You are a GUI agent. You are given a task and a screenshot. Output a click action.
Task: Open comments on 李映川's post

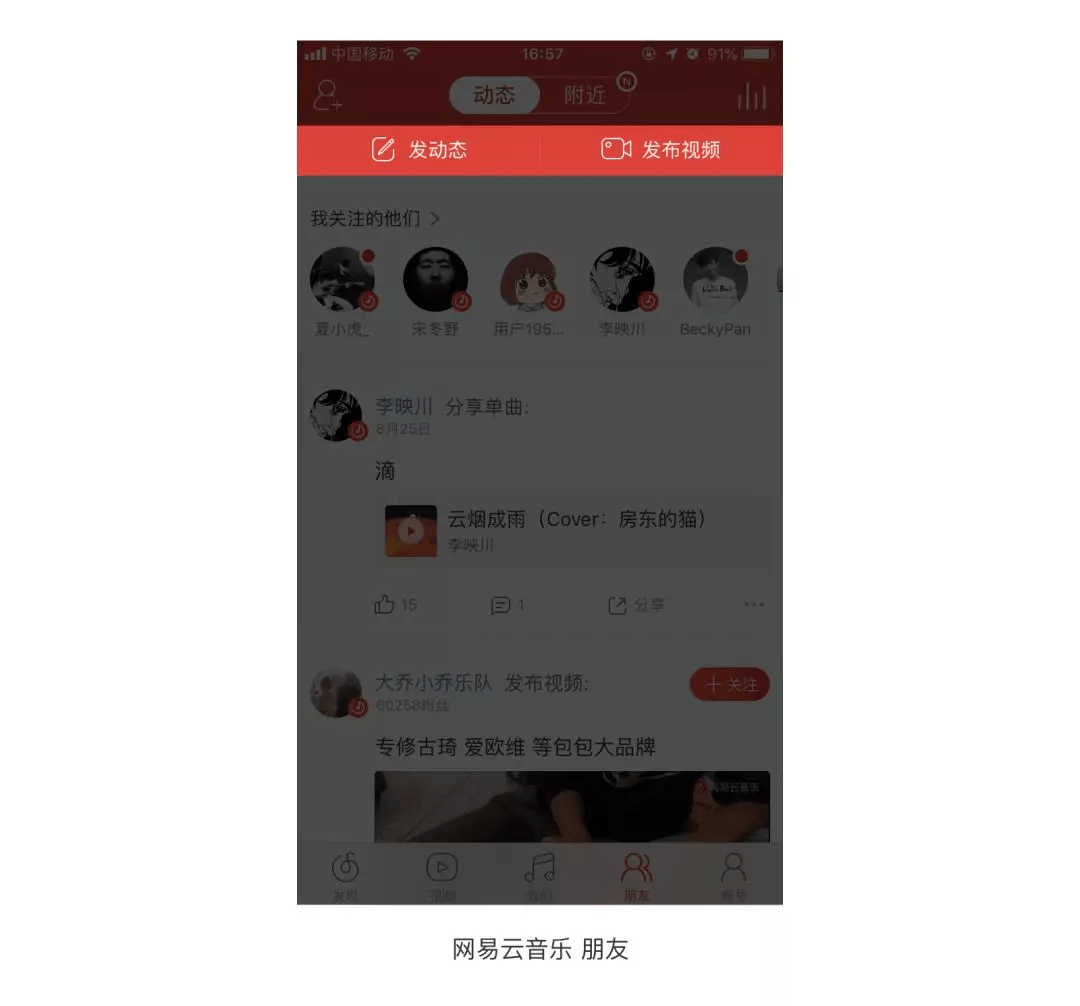507,605
